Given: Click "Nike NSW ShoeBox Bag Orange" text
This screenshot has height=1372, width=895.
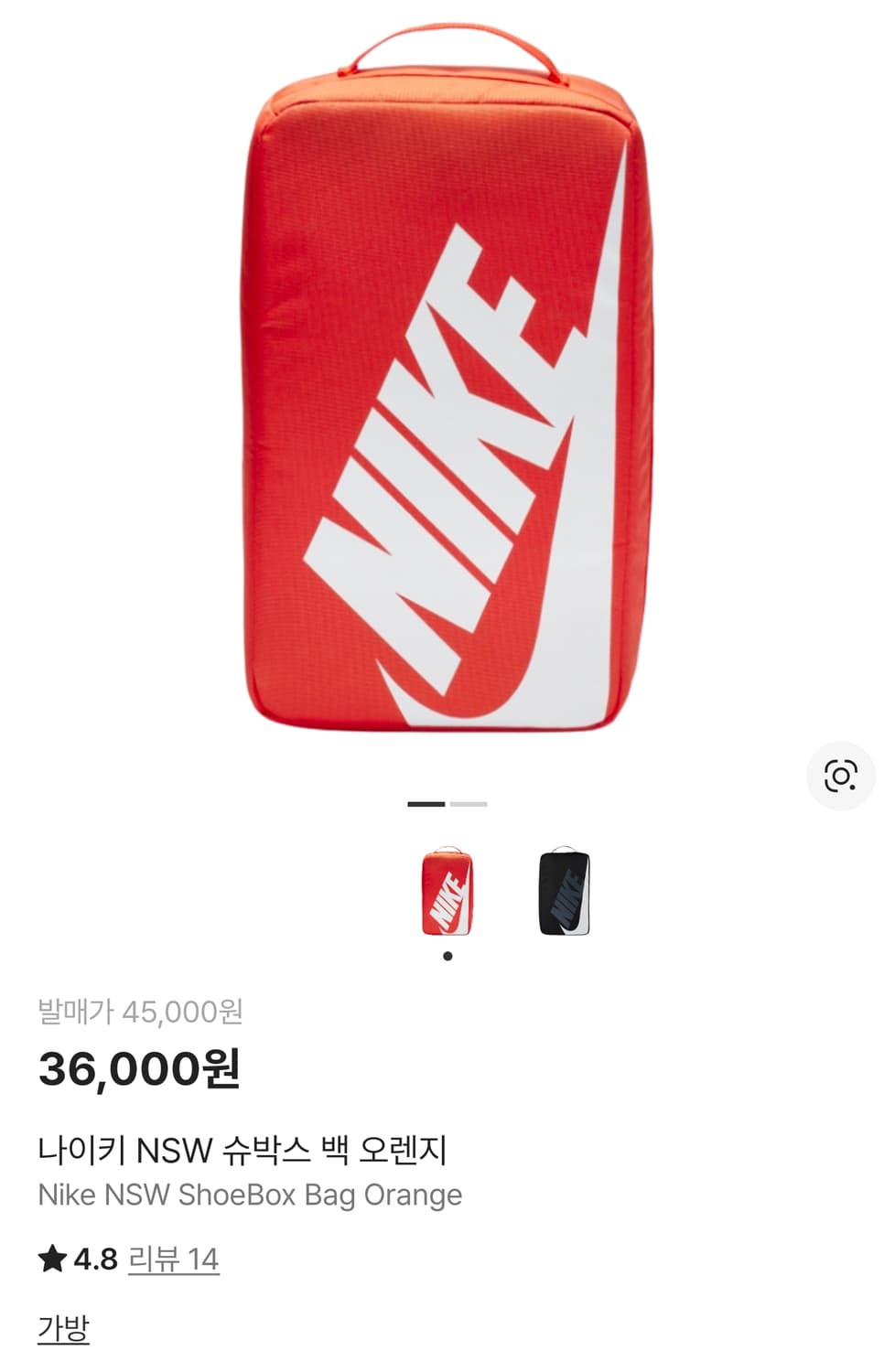Looking at the screenshot, I should pyautogui.click(x=250, y=1194).
